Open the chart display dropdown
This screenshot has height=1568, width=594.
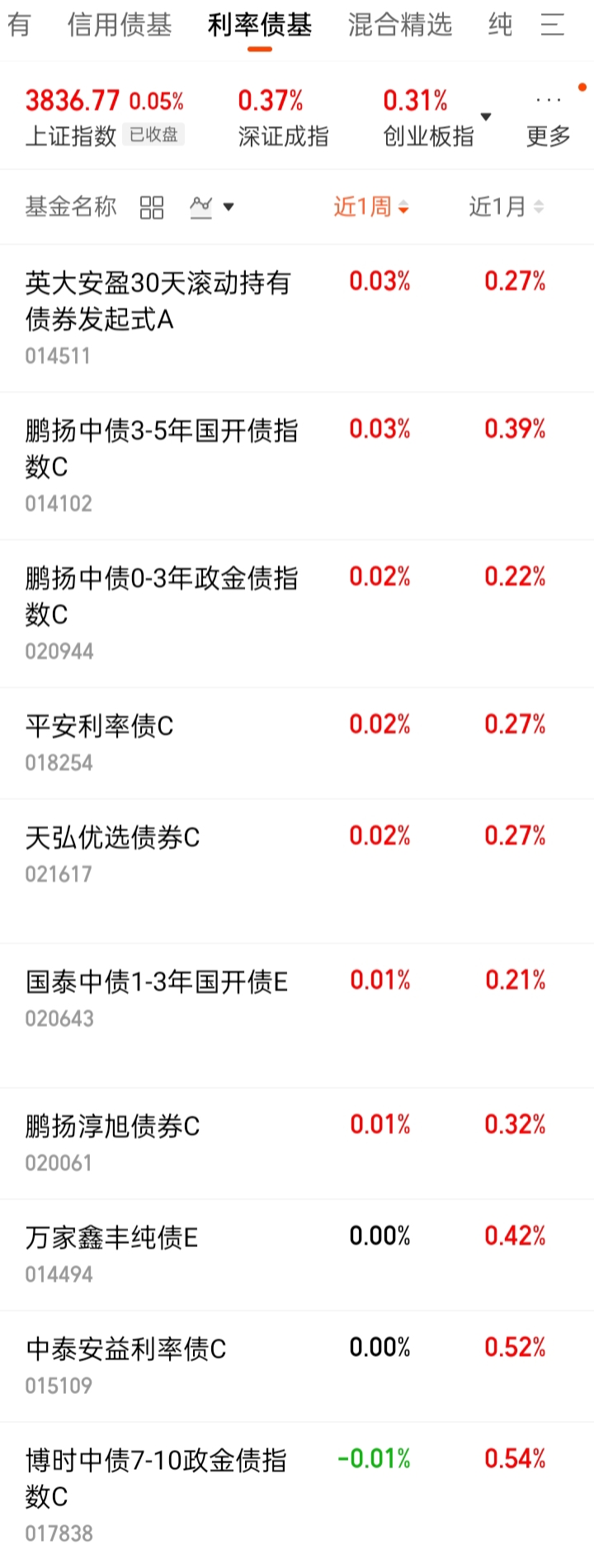[x=211, y=207]
